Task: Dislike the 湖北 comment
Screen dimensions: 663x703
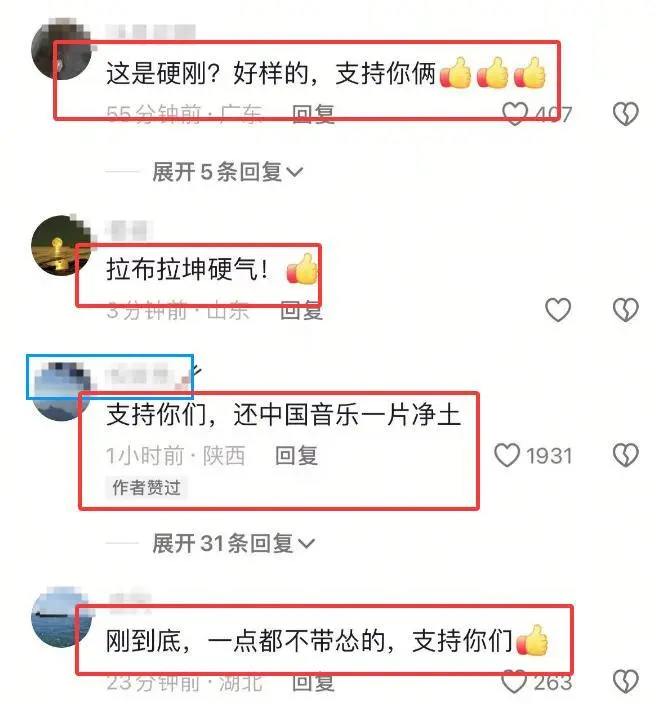Action: [x=626, y=682]
